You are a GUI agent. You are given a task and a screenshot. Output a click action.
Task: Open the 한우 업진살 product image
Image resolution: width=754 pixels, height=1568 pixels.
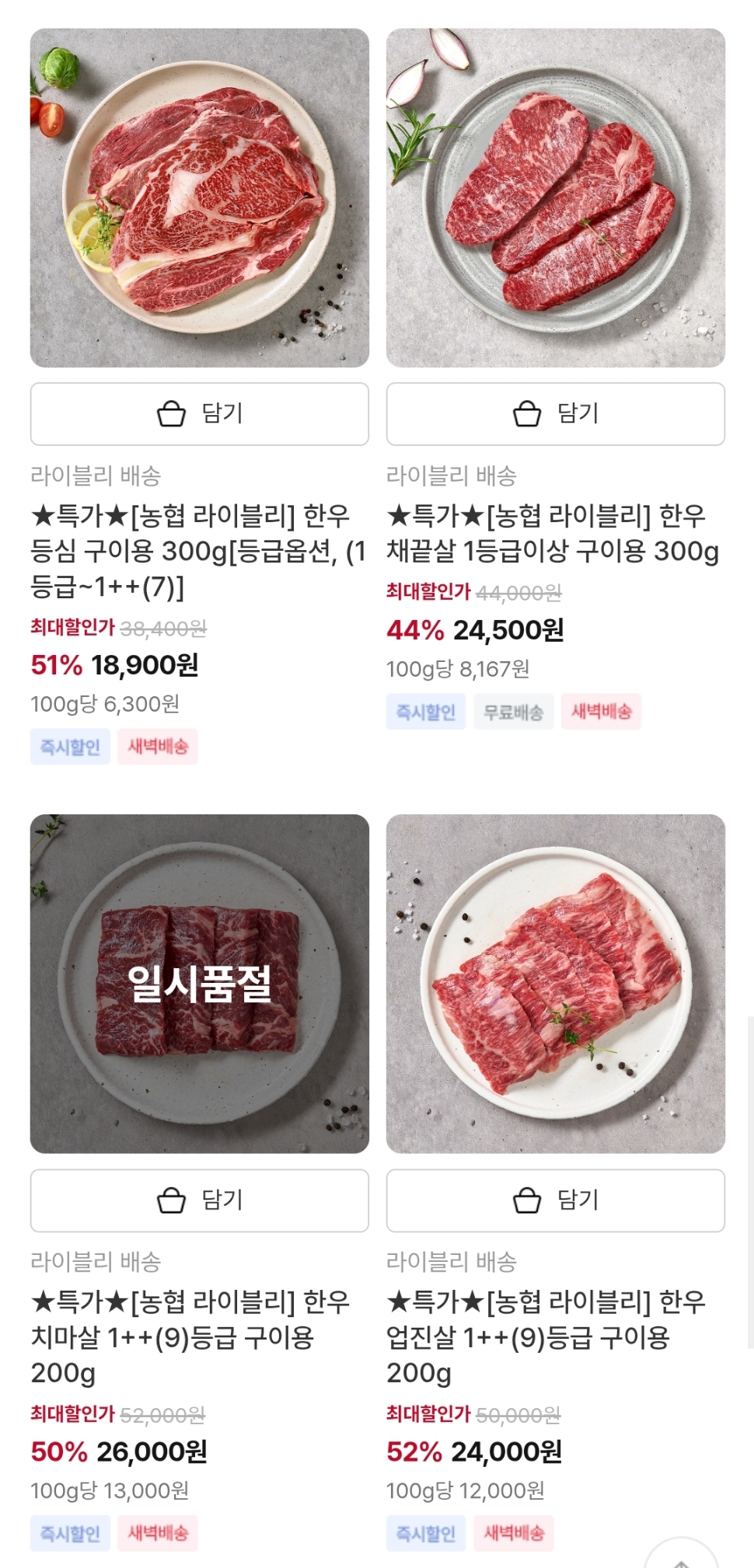tap(555, 983)
